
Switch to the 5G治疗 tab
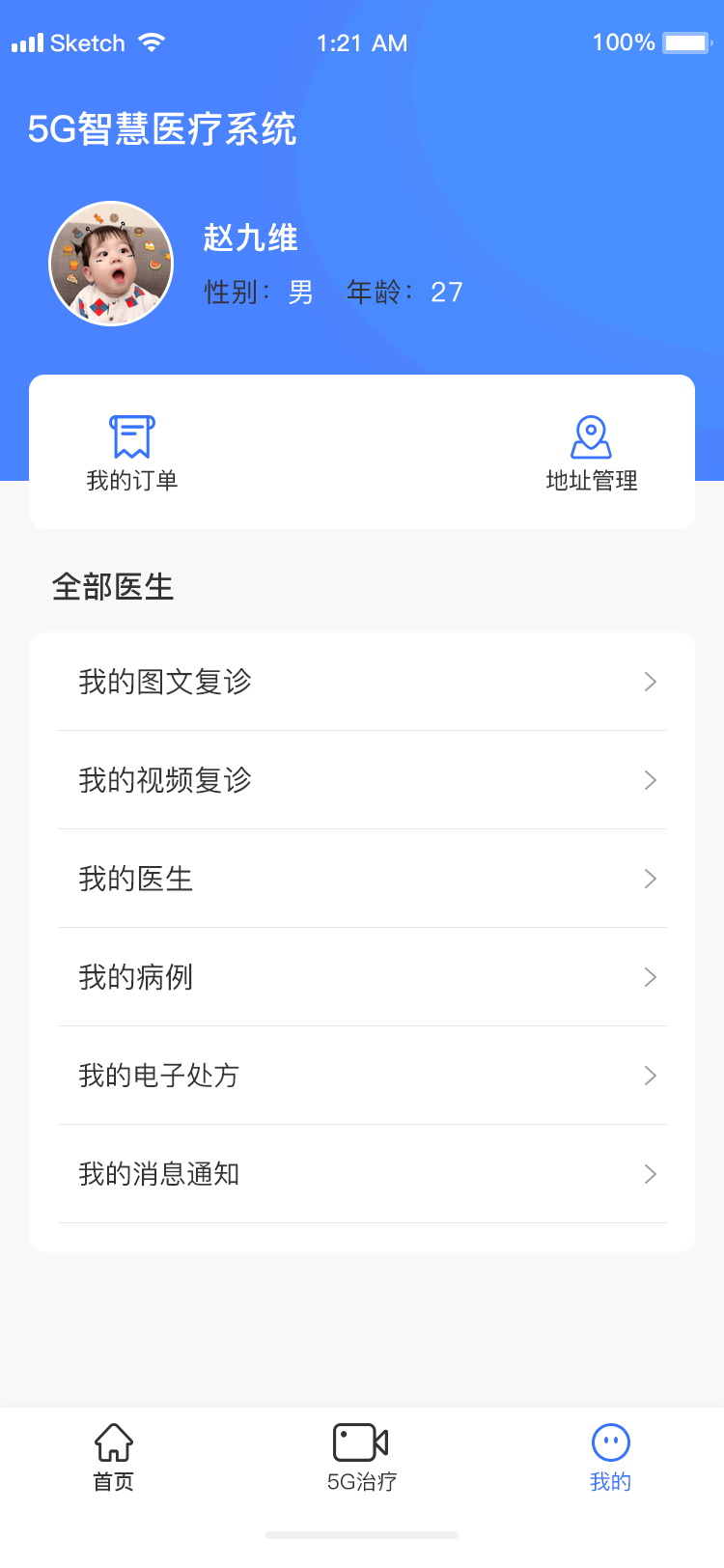pos(362,1456)
